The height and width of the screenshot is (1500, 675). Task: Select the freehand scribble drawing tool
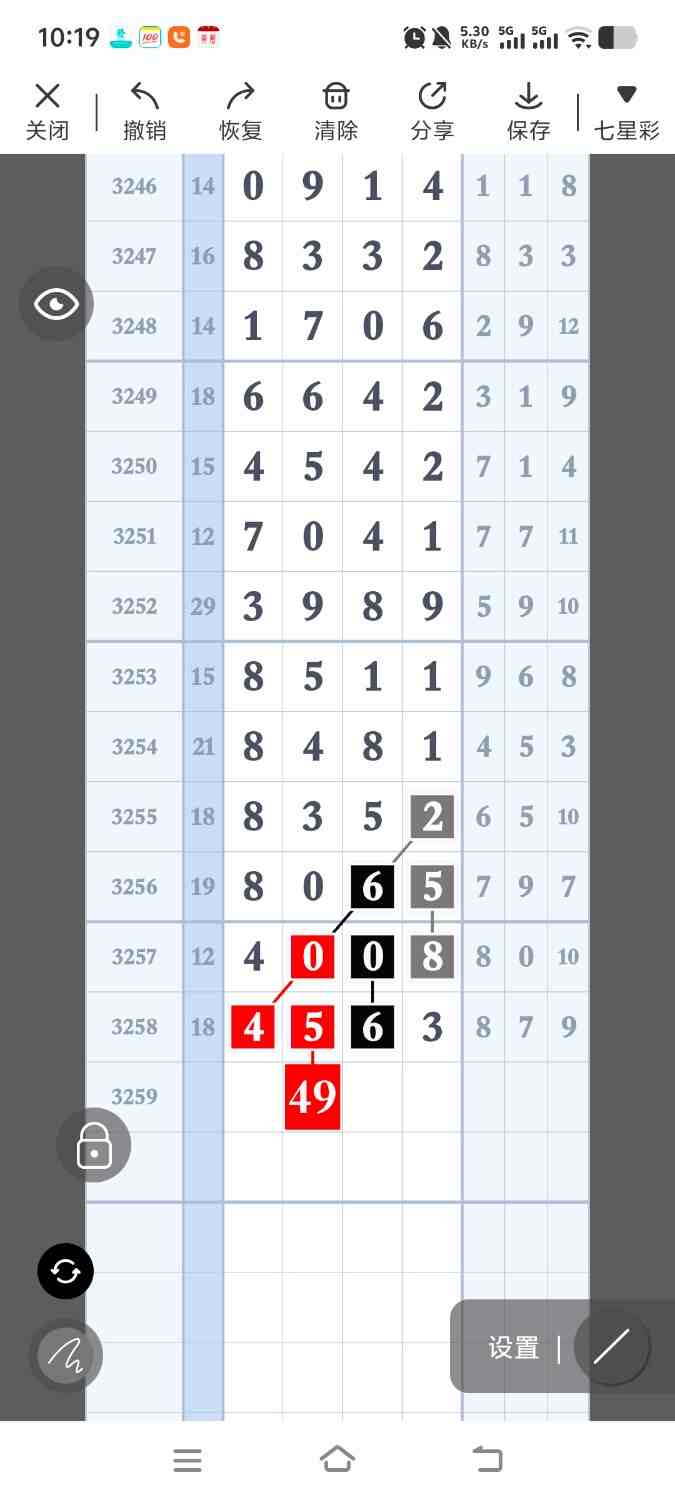(66, 1355)
